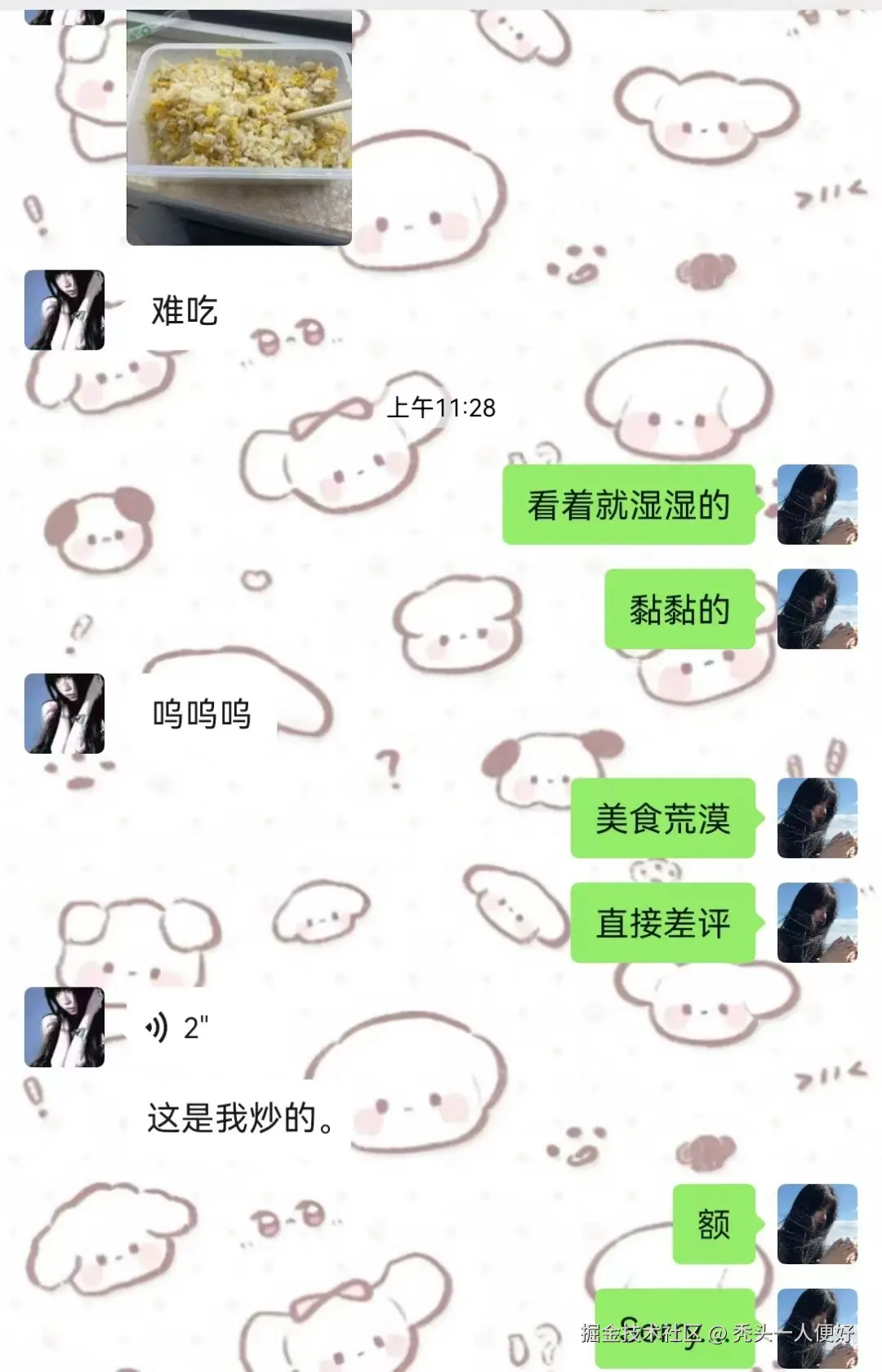The width and height of the screenshot is (882, 1372).
Task: Open the avatar next to the voice message
Action: point(65,1027)
